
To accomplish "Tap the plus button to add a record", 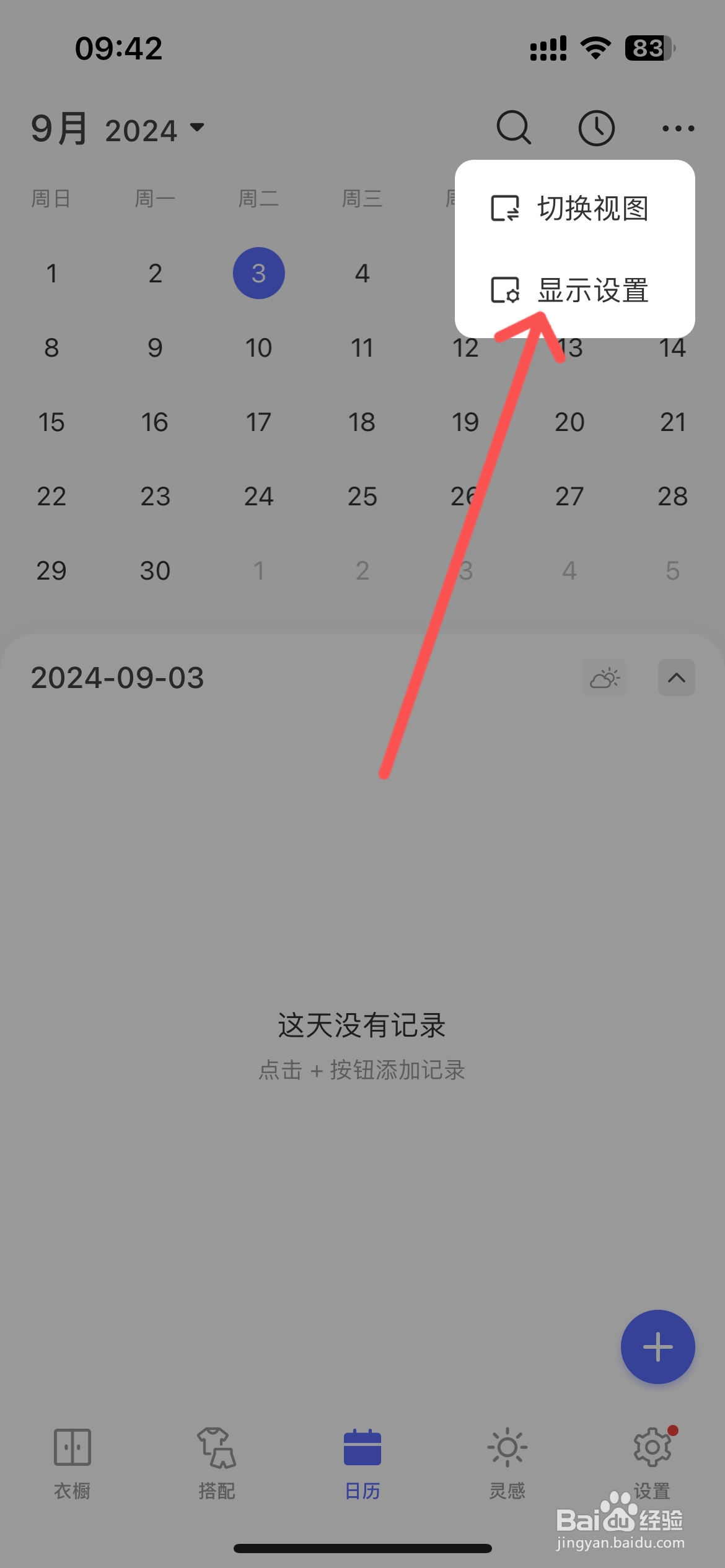I will 657,1346.
